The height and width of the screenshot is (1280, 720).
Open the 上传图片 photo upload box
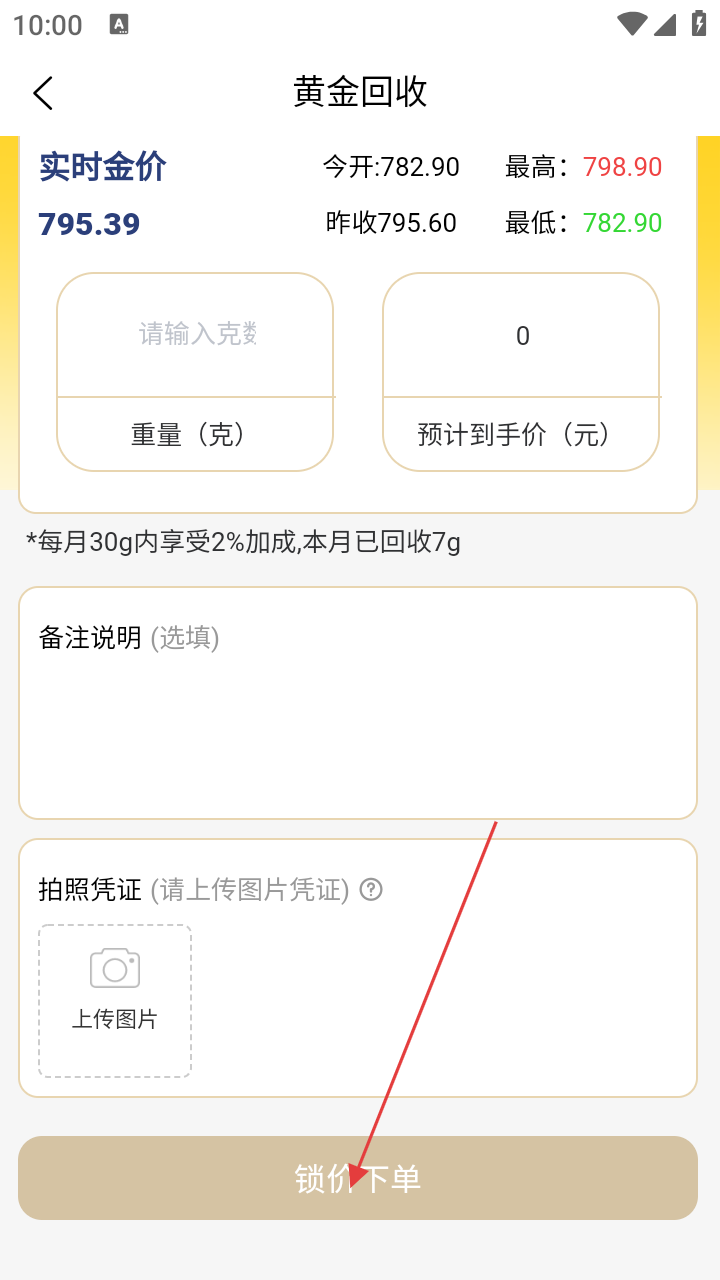[x=115, y=1000]
